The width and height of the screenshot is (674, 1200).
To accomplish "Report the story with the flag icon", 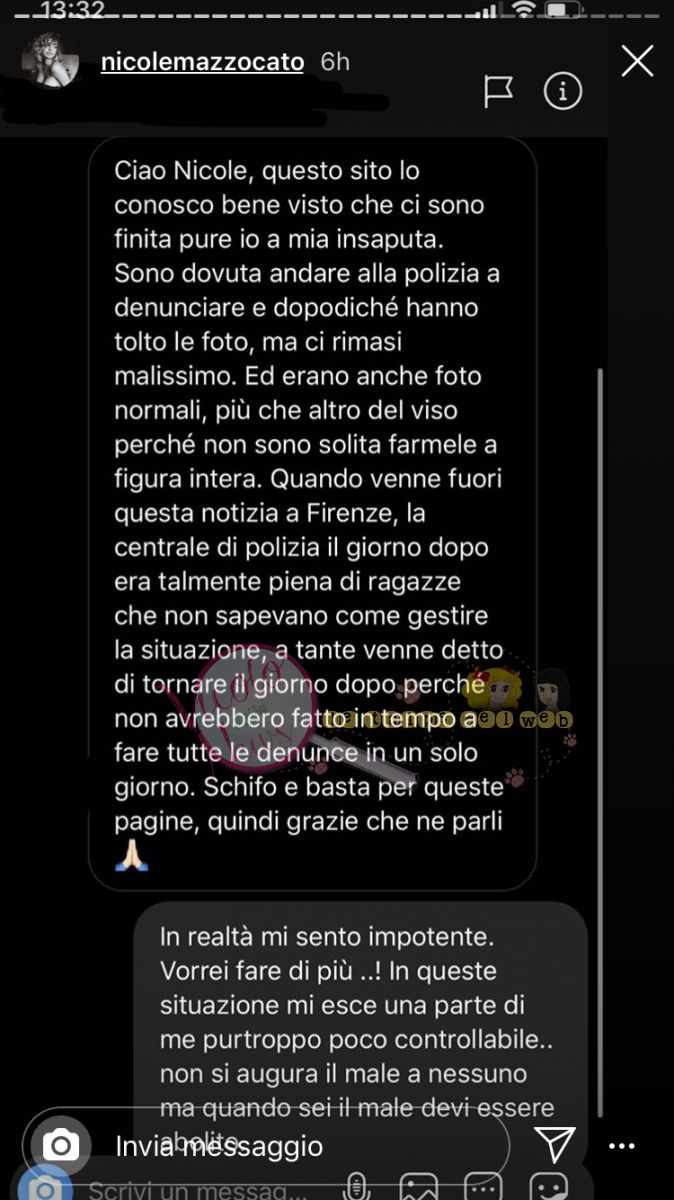I will coord(499,92).
